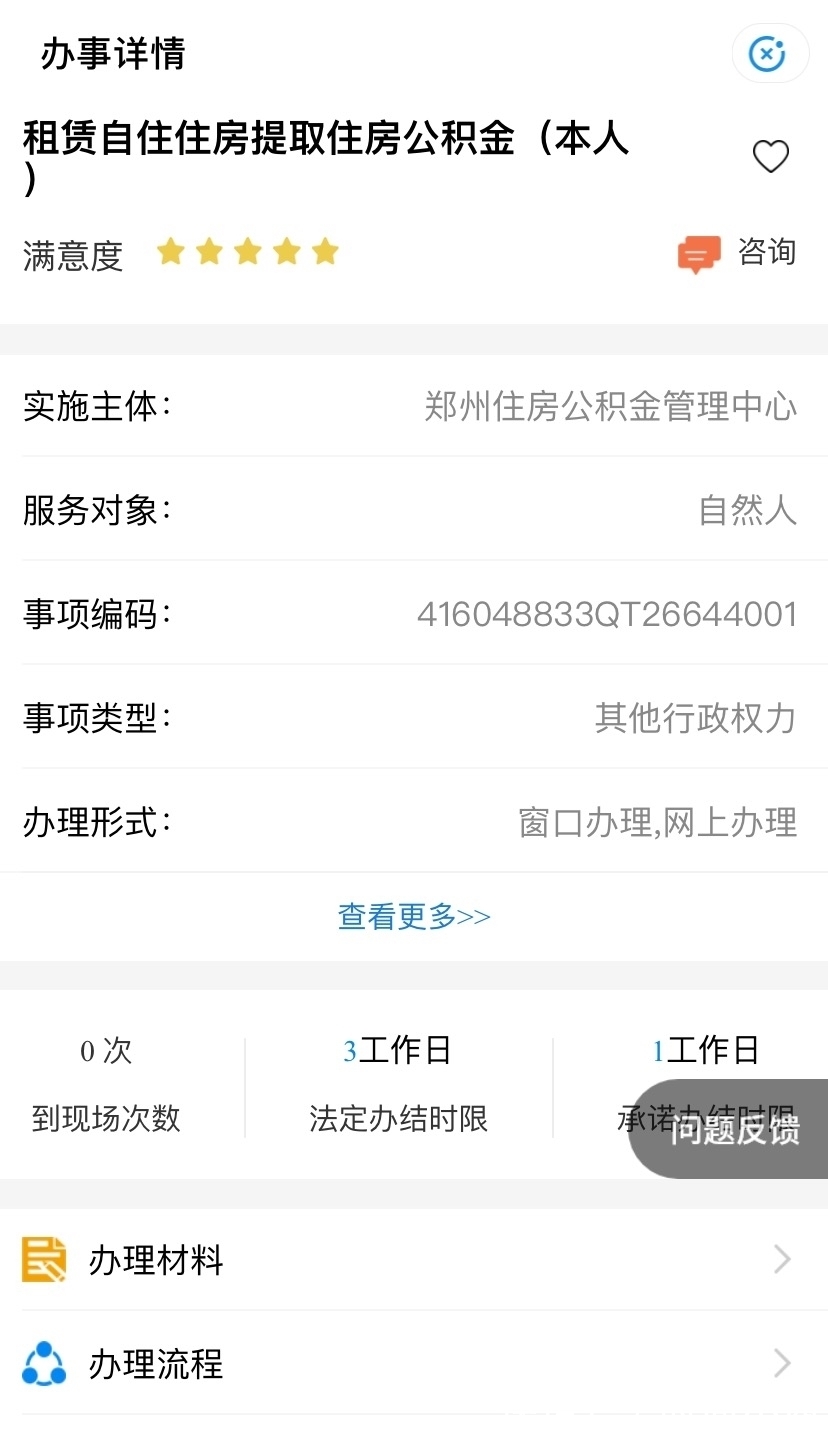Click the blue 办理流程 flowchart icon
This screenshot has width=828, height=1436.
pyautogui.click(x=44, y=1363)
